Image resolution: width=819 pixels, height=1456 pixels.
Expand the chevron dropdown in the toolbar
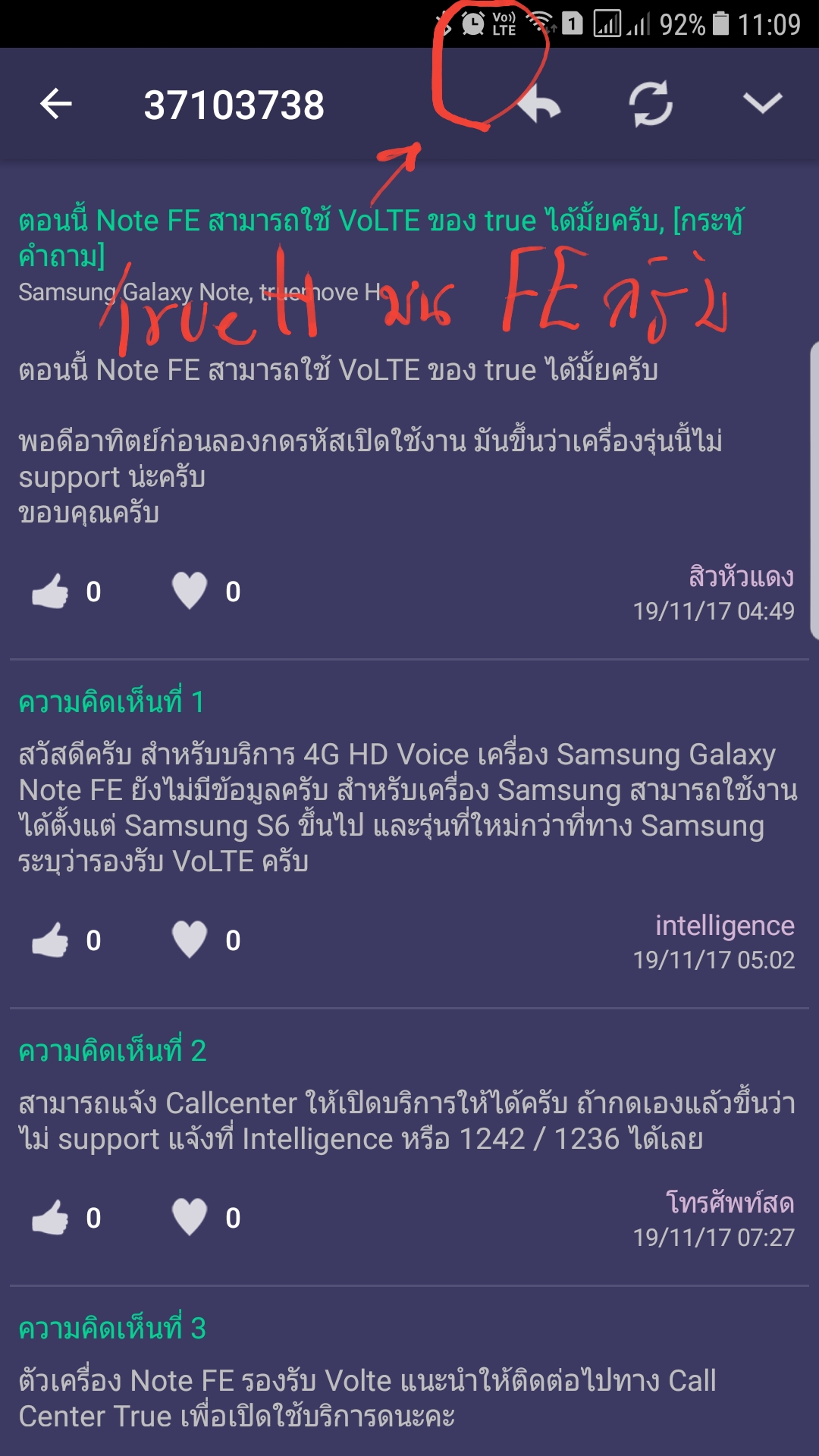pos(762,103)
